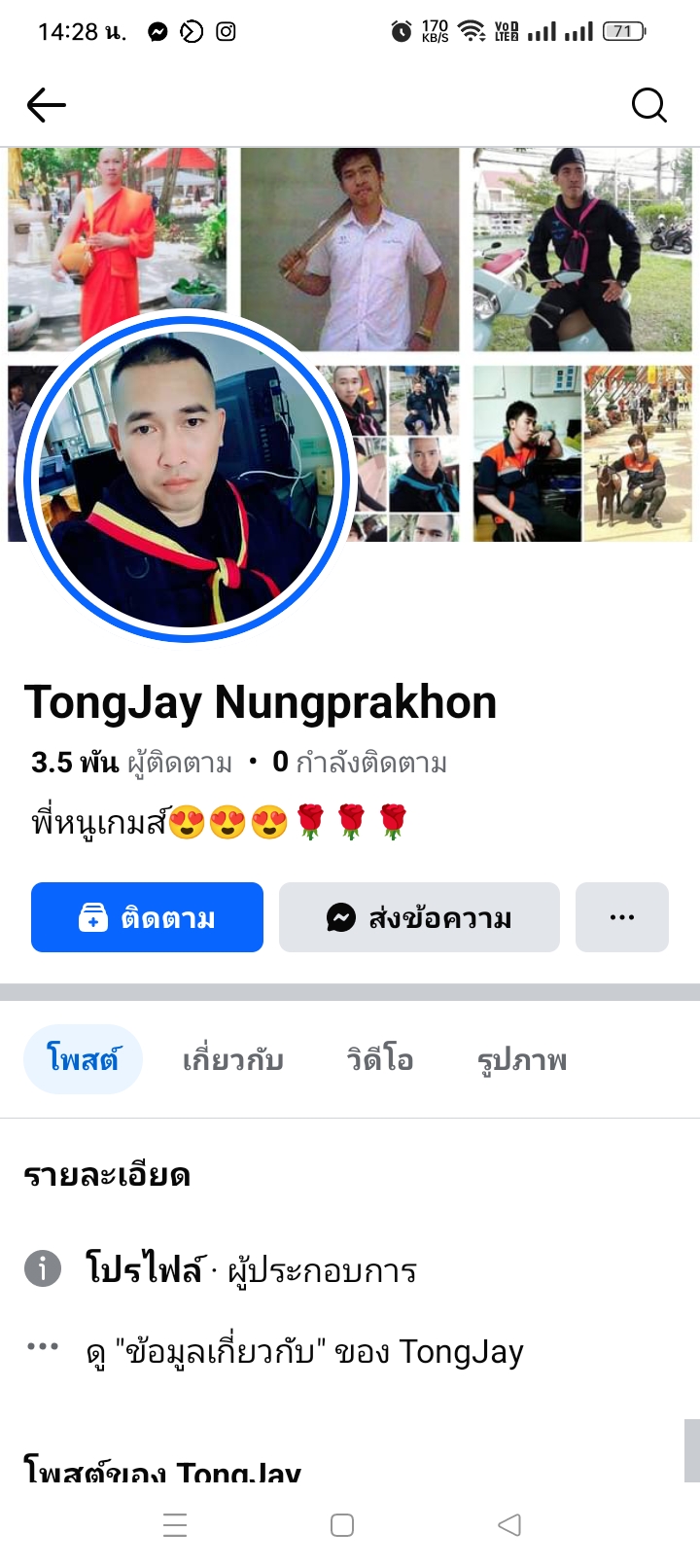Switch to the รูปภาพ tab
Image resolution: width=700 pixels, height=1568 pixels.
tap(522, 1059)
